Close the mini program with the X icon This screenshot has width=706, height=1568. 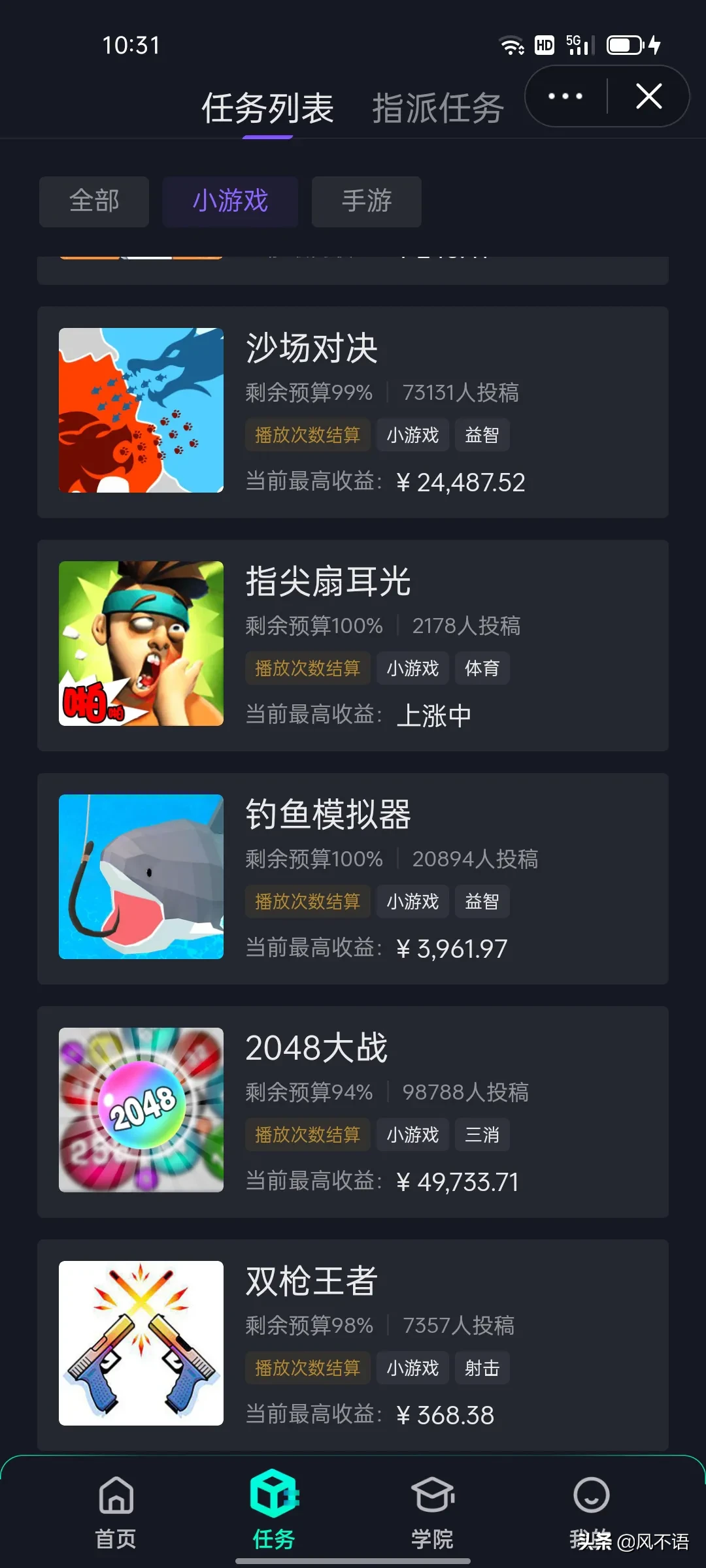648,96
